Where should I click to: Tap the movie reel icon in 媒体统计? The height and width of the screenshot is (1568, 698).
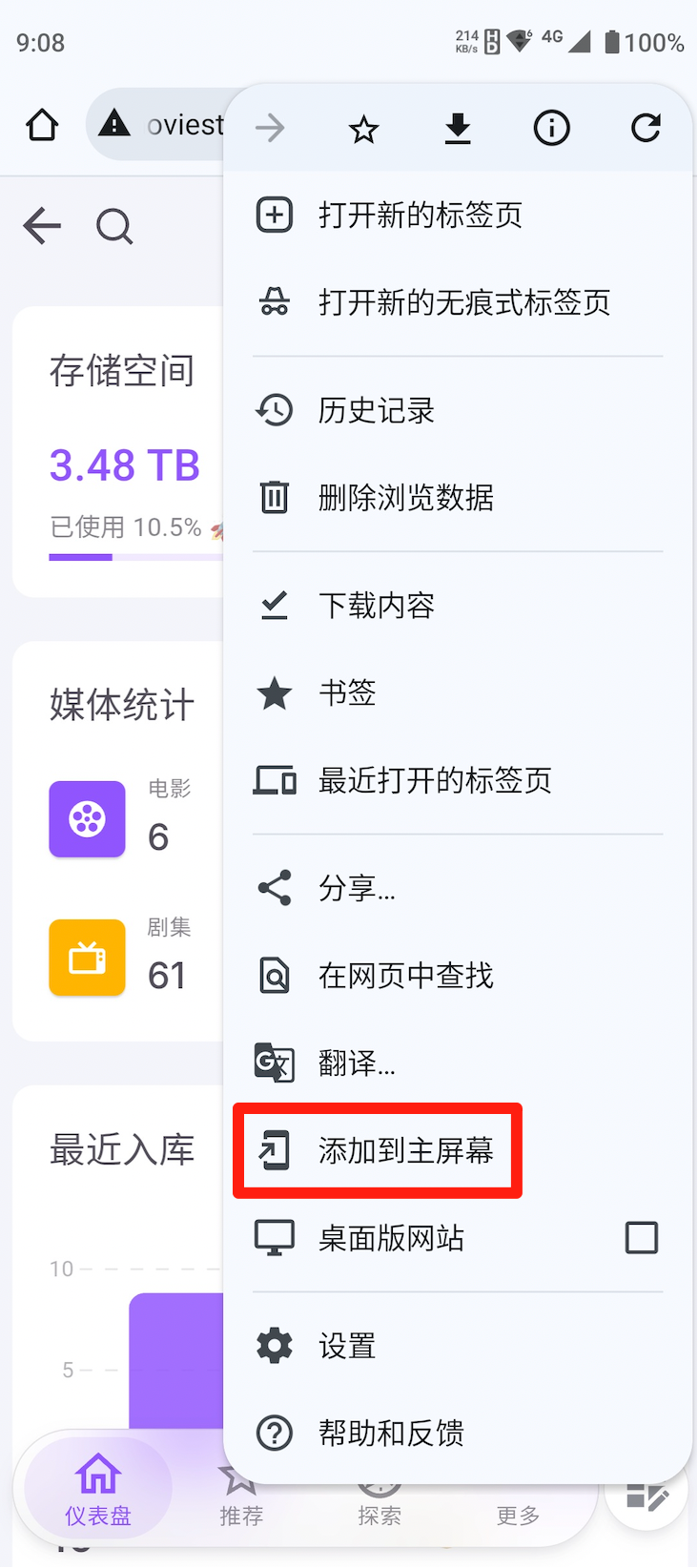click(x=87, y=818)
